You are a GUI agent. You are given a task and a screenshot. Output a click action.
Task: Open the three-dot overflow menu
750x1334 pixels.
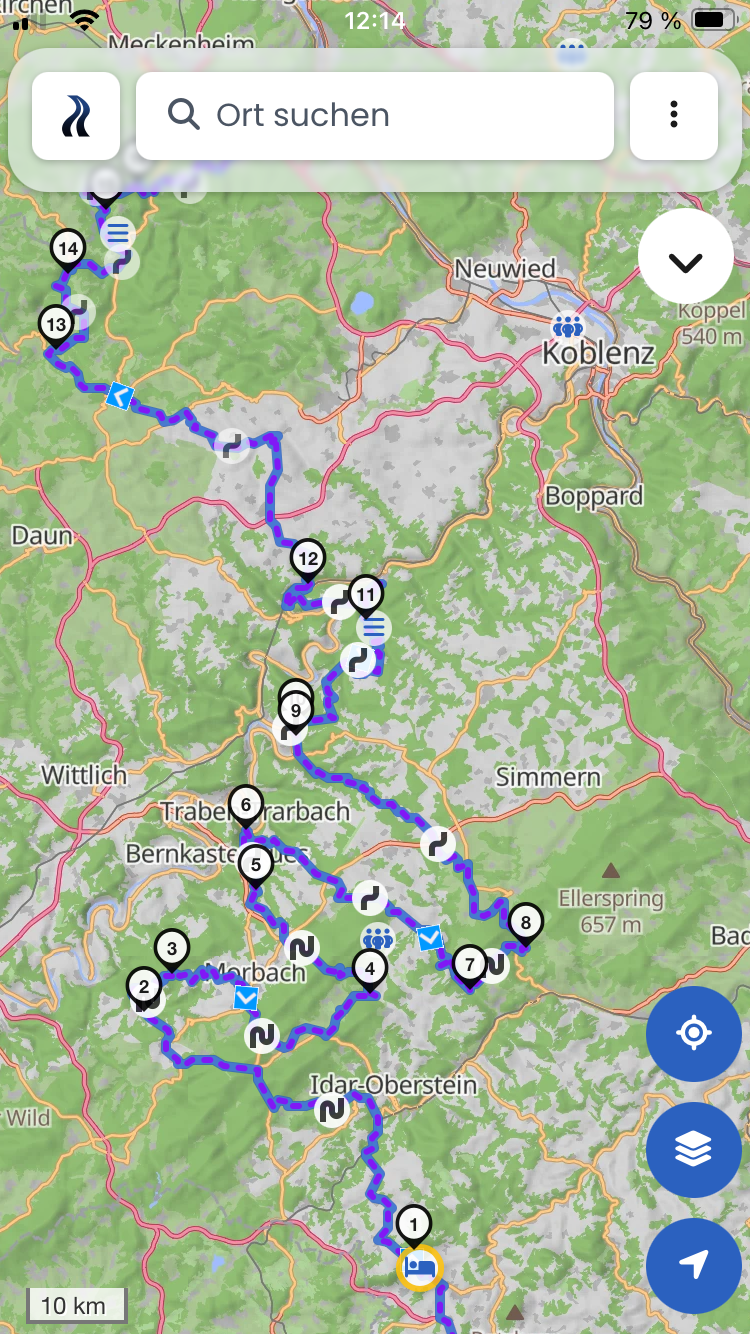[674, 115]
